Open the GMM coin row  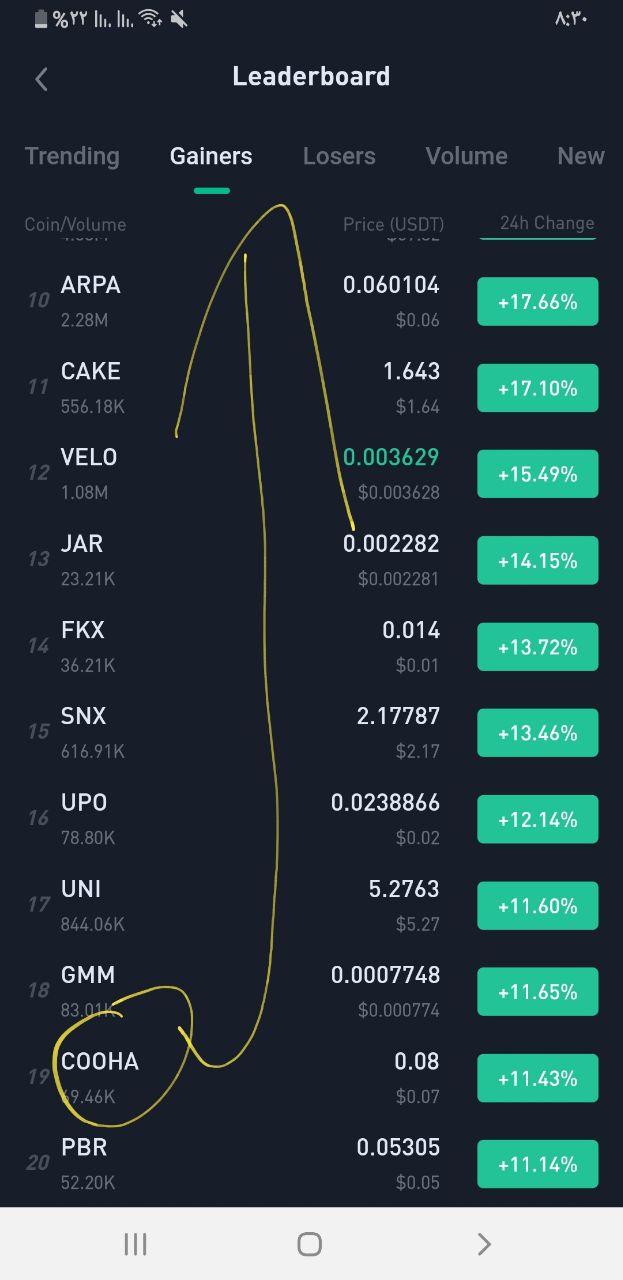[311, 991]
